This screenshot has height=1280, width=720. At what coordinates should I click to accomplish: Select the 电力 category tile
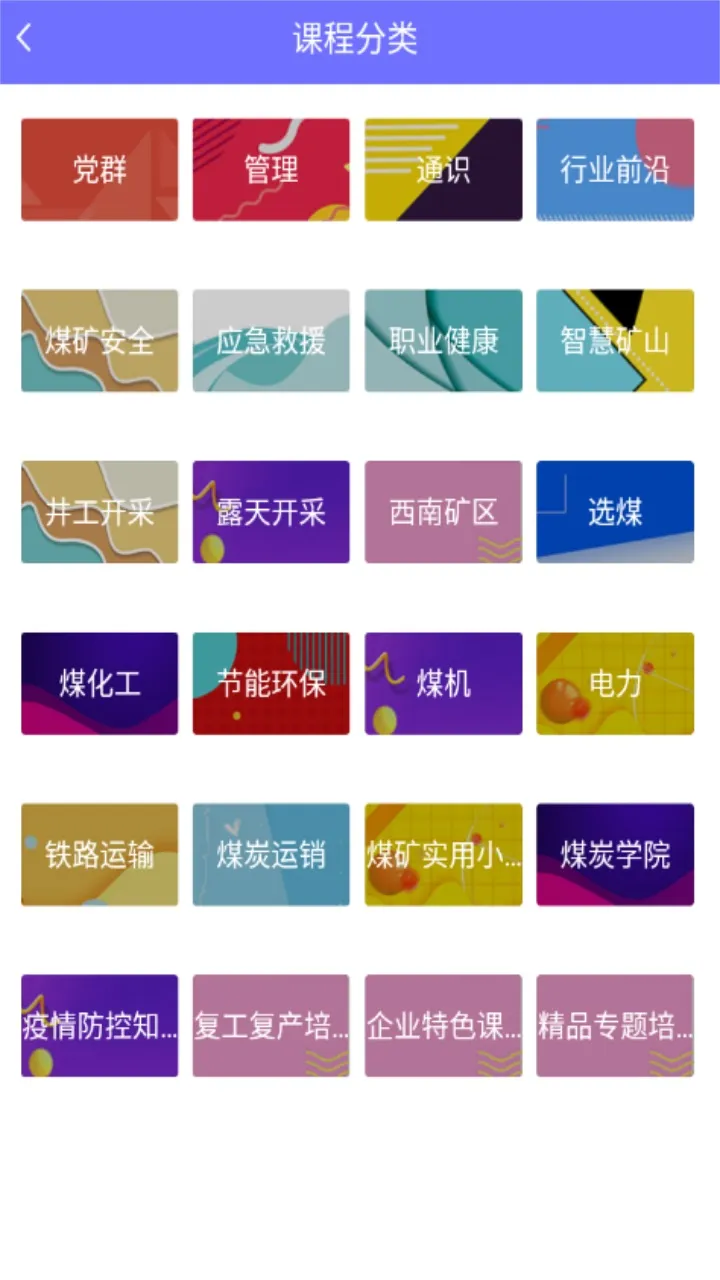(615, 683)
